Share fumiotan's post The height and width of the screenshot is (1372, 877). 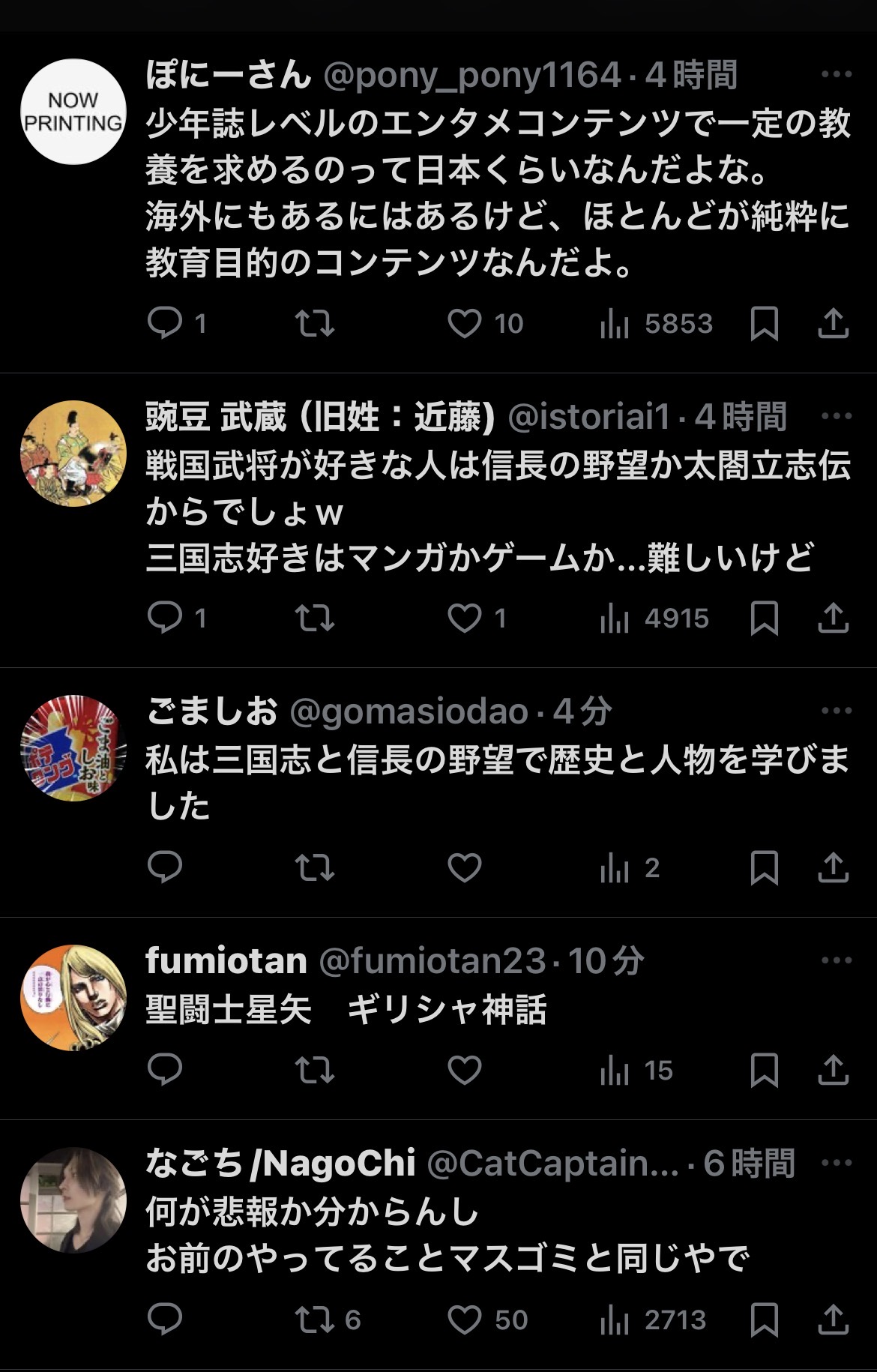833,1071
